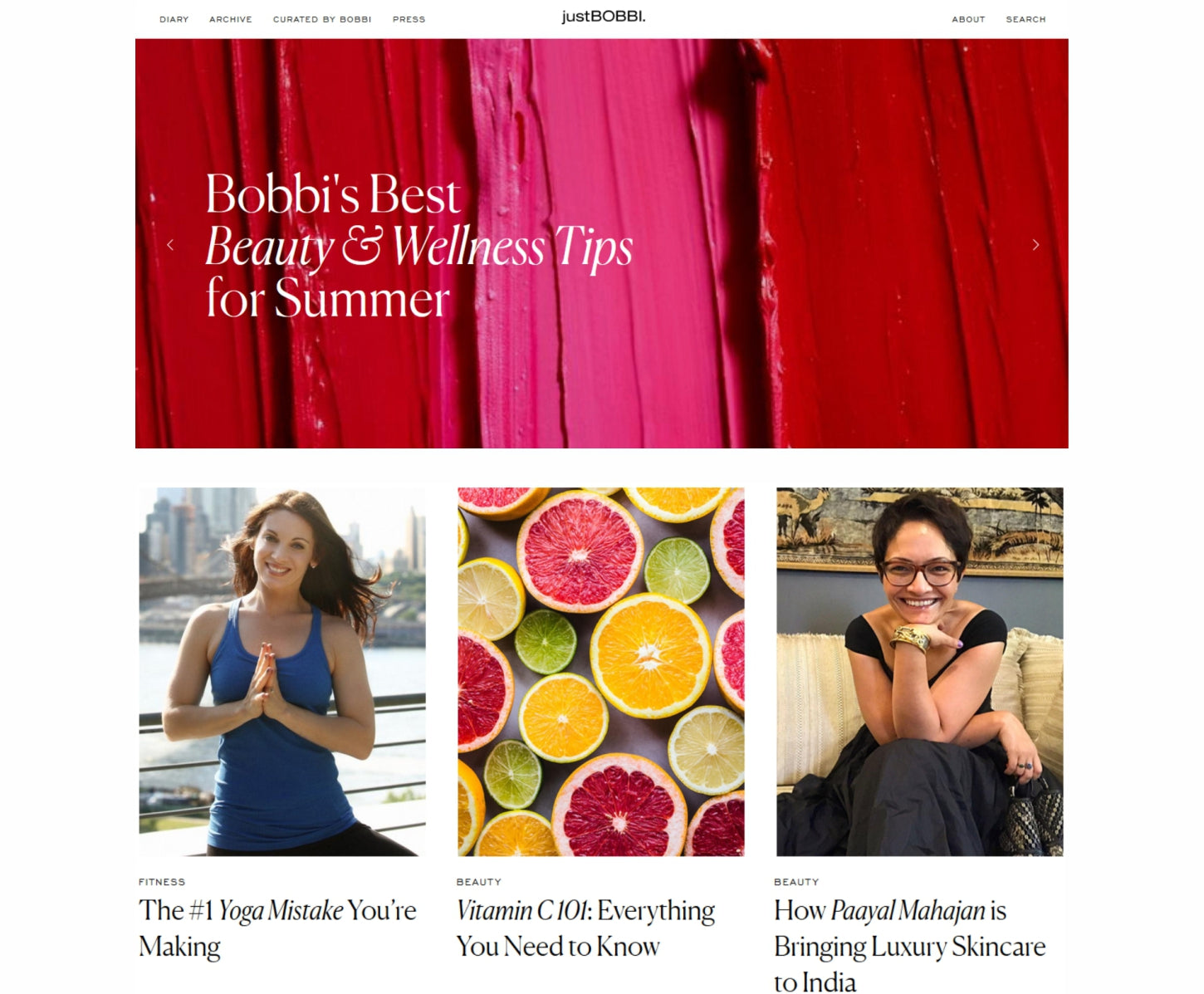Image resolution: width=1204 pixels, height=994 pixels.
Task: Select the Fitness category label
Action: click(x=162, y=882)
